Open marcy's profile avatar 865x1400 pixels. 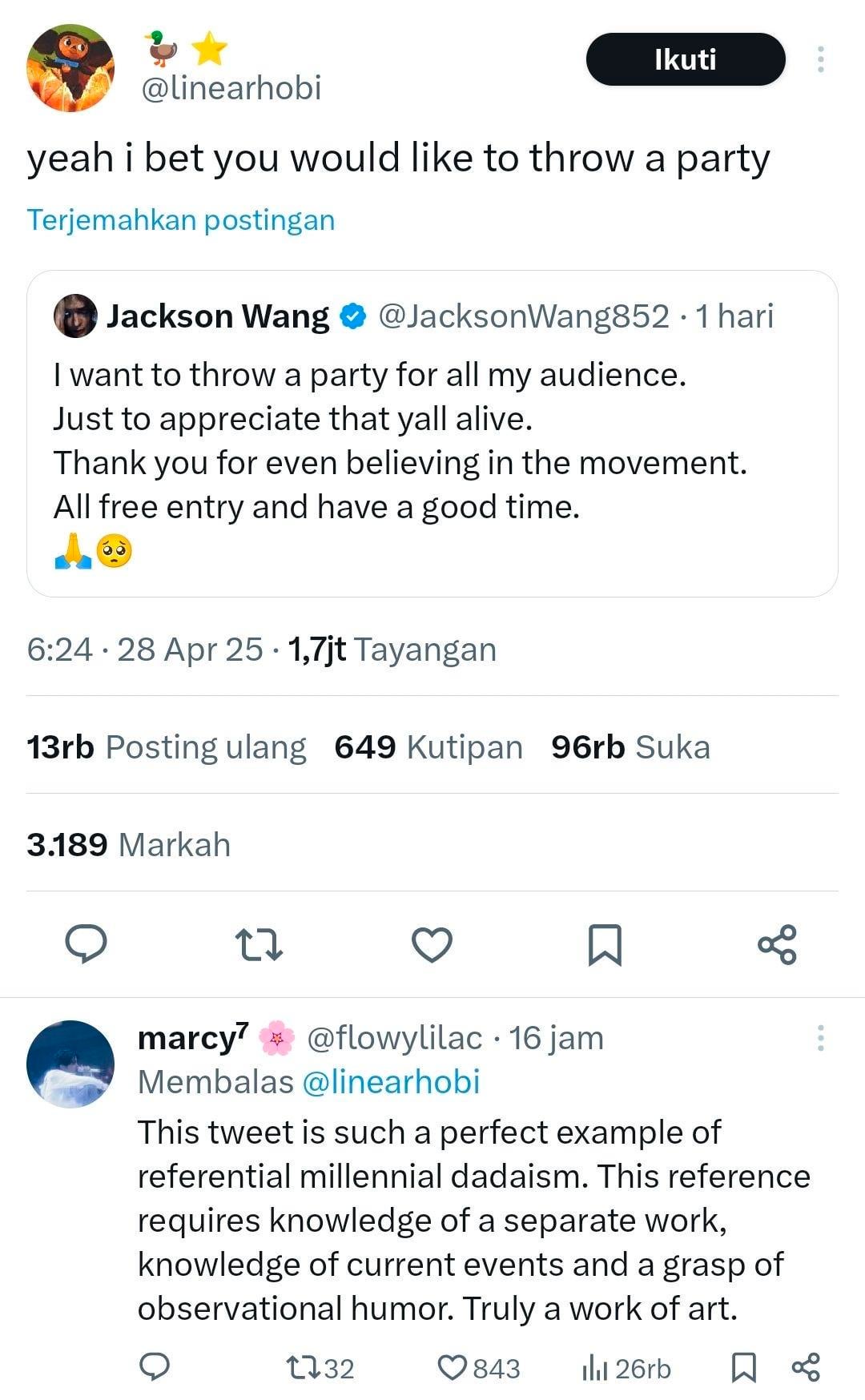(70, 1064)
